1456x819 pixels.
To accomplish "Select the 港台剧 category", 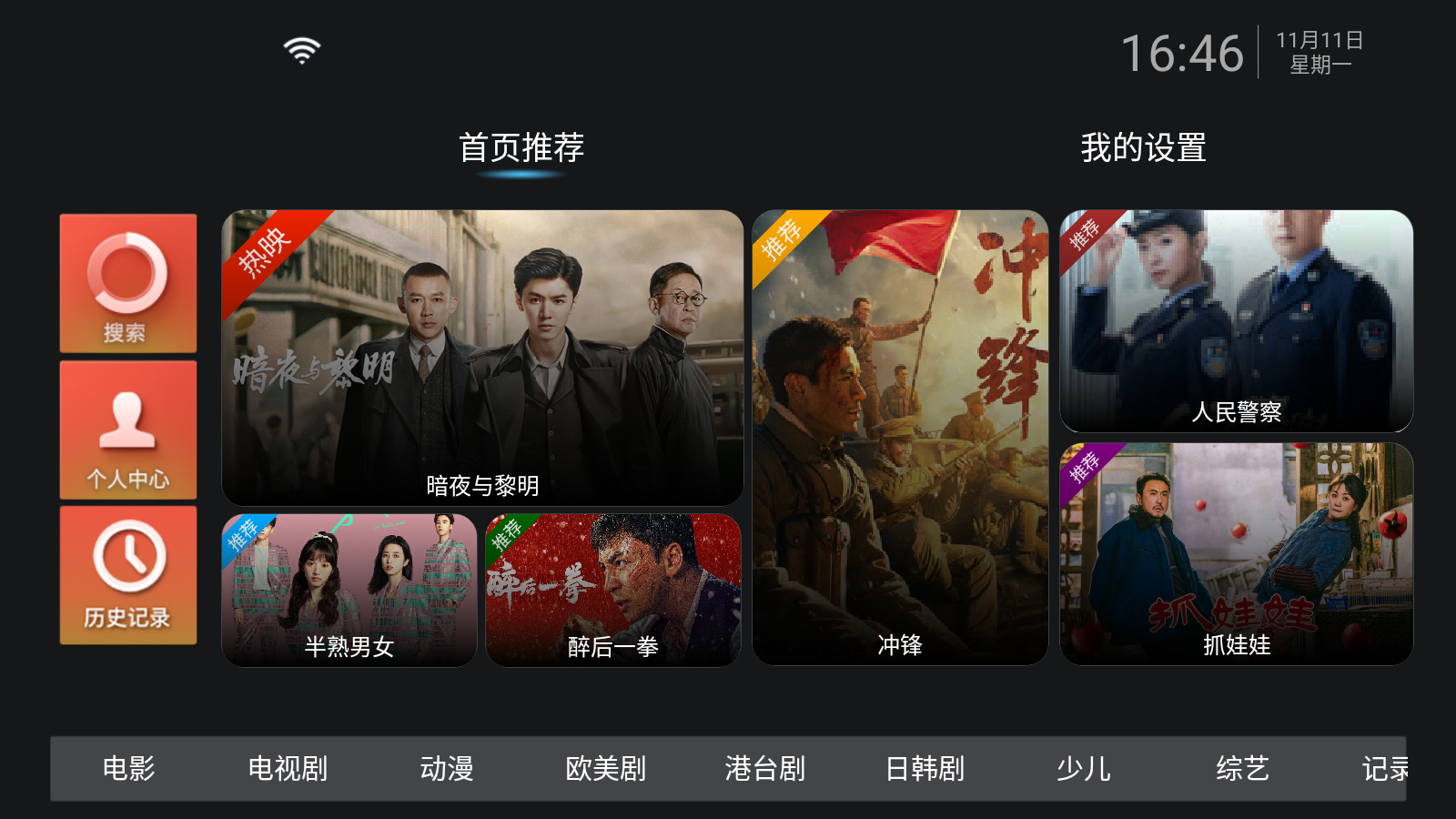I will 765,769.
